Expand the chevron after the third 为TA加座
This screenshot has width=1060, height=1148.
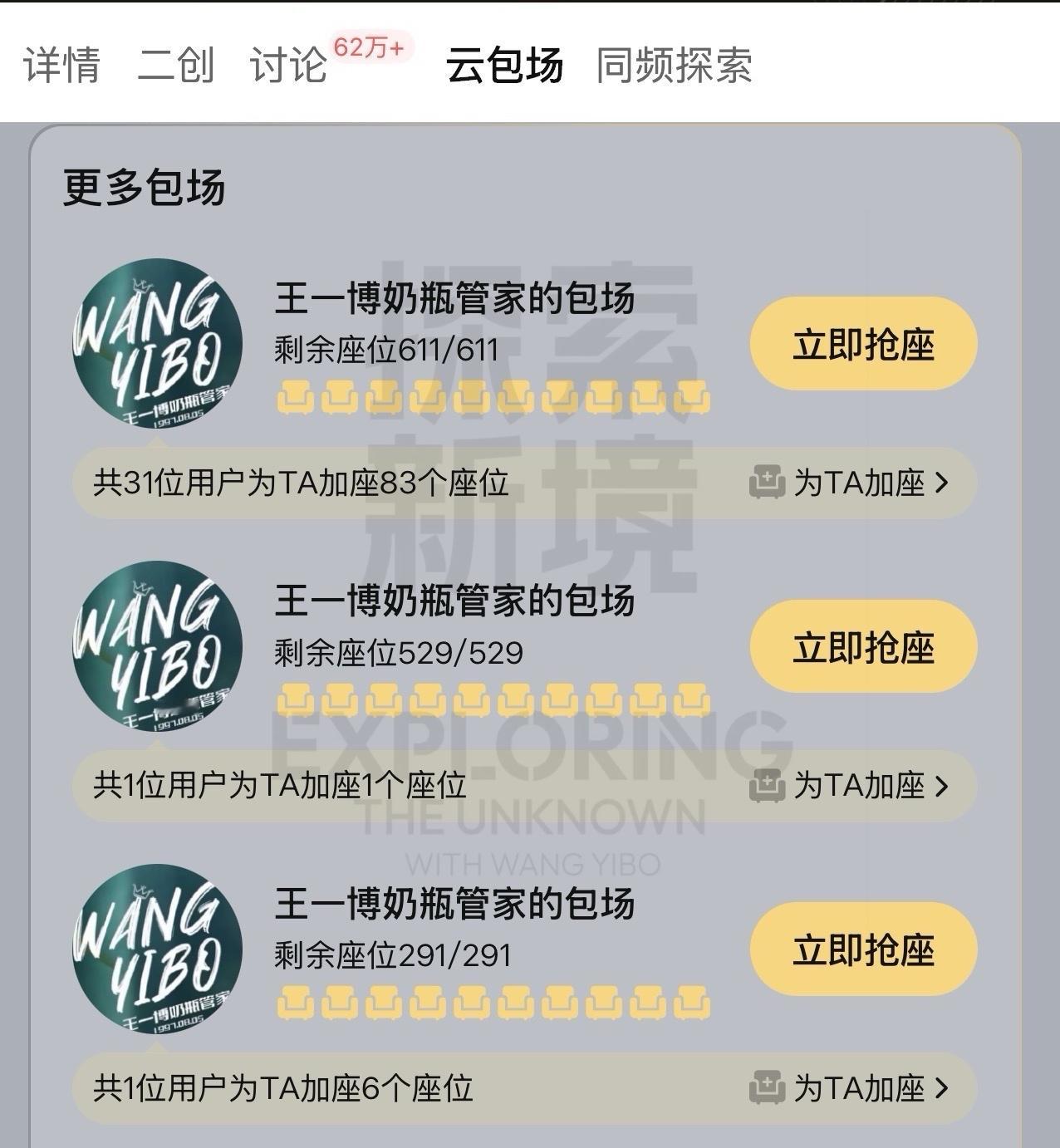click(944, 1087)
